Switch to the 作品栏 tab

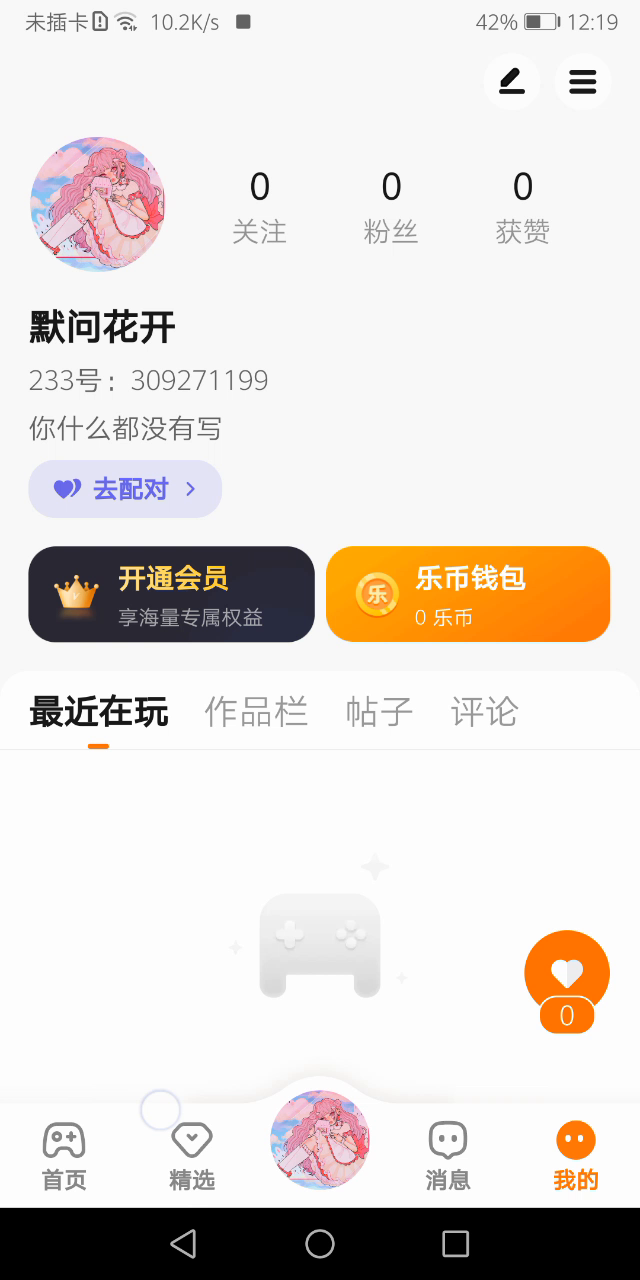(256, 712)
